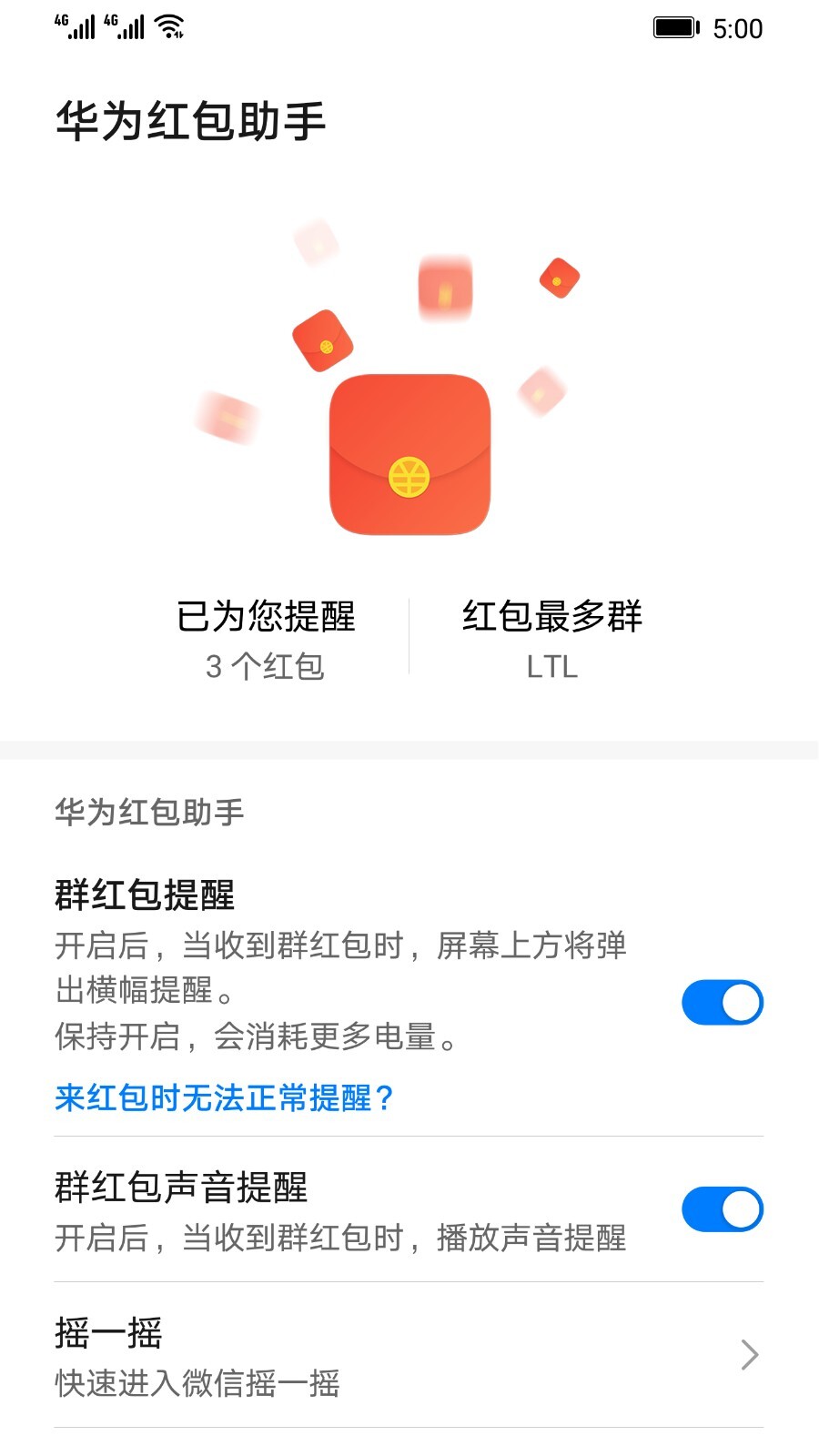Open the 摇一摇 row

tap(408, 1355)
